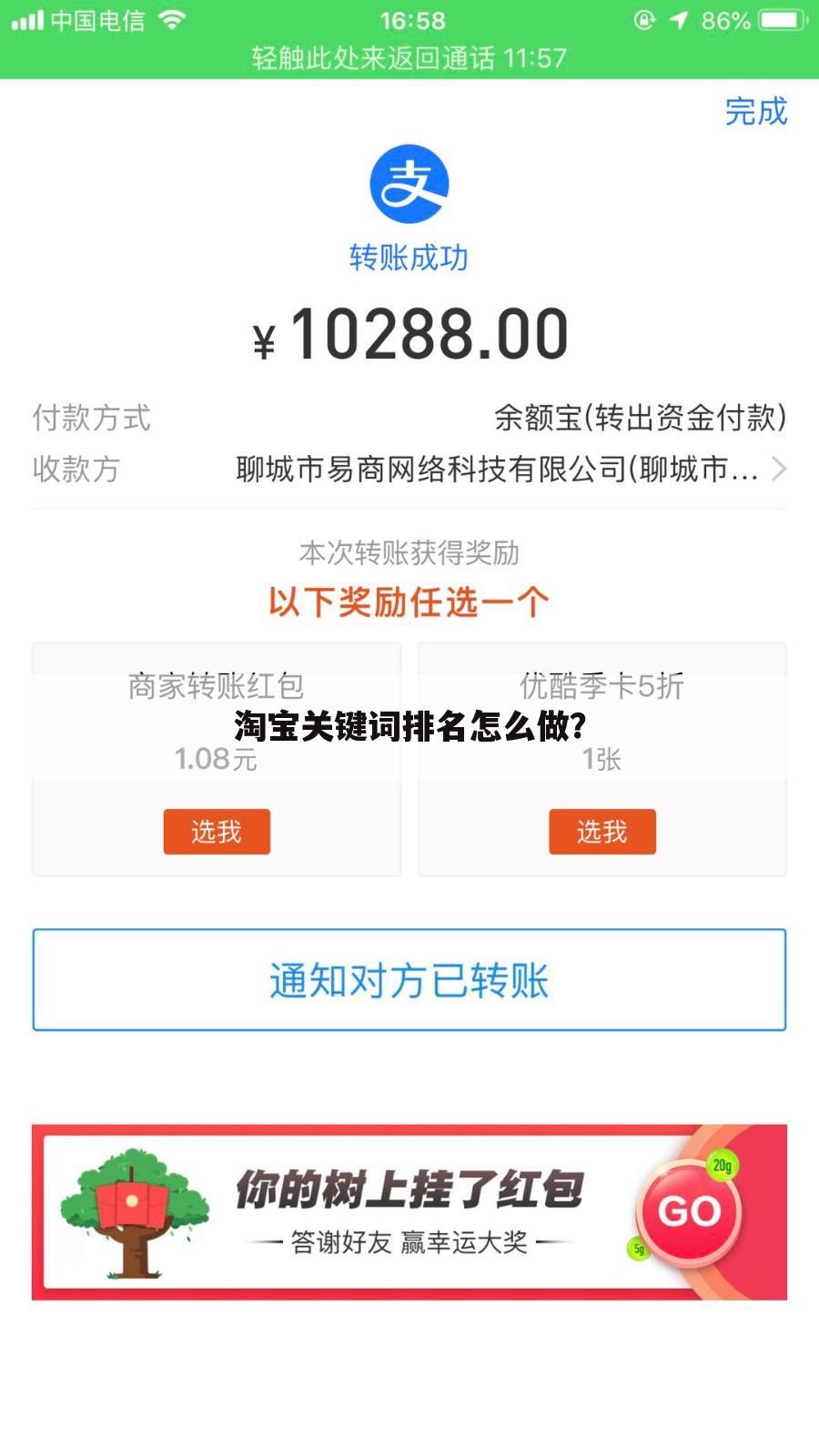
Task: Open the 本次转账获得奖励 rewards section
Action: pos(409,552)
